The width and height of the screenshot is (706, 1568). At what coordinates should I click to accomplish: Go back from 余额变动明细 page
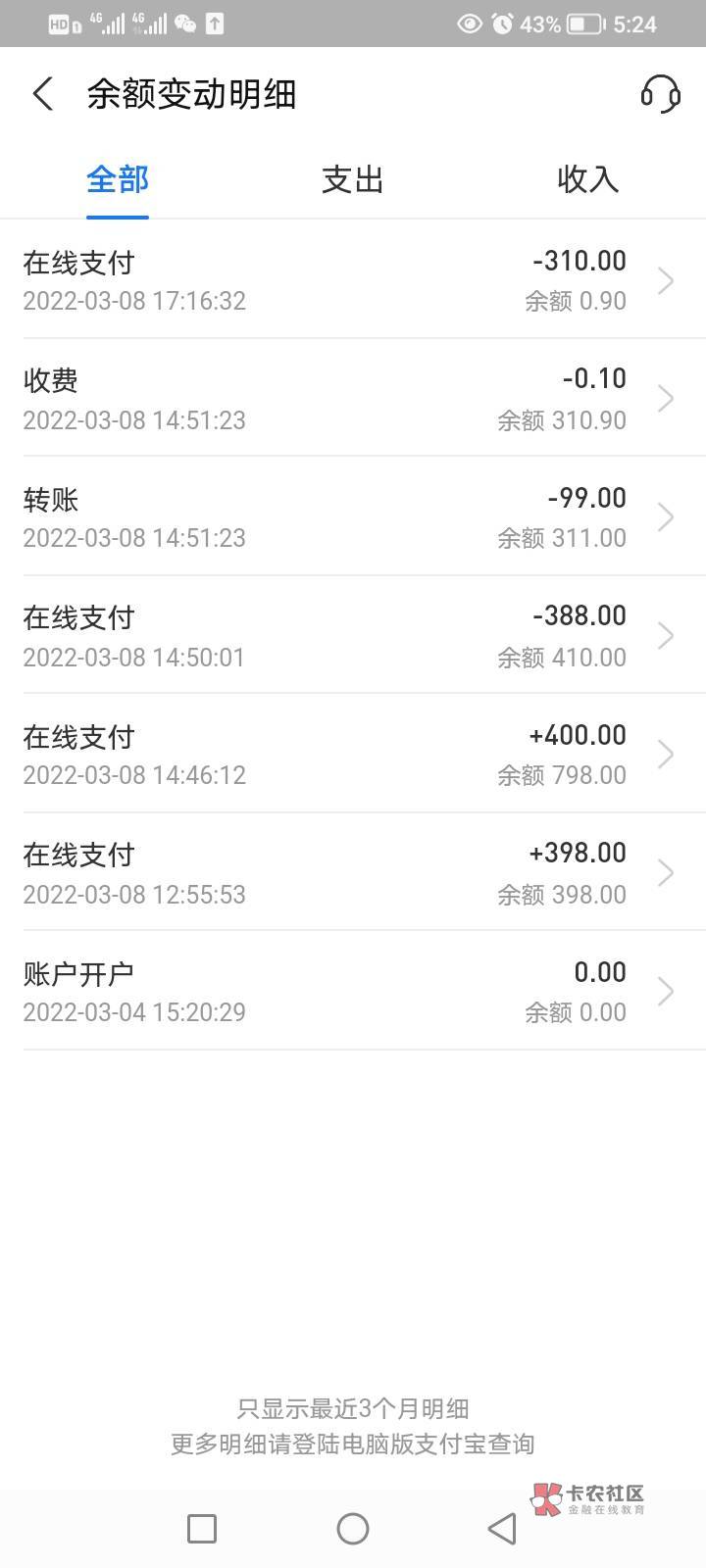click(x=43, y=95)
